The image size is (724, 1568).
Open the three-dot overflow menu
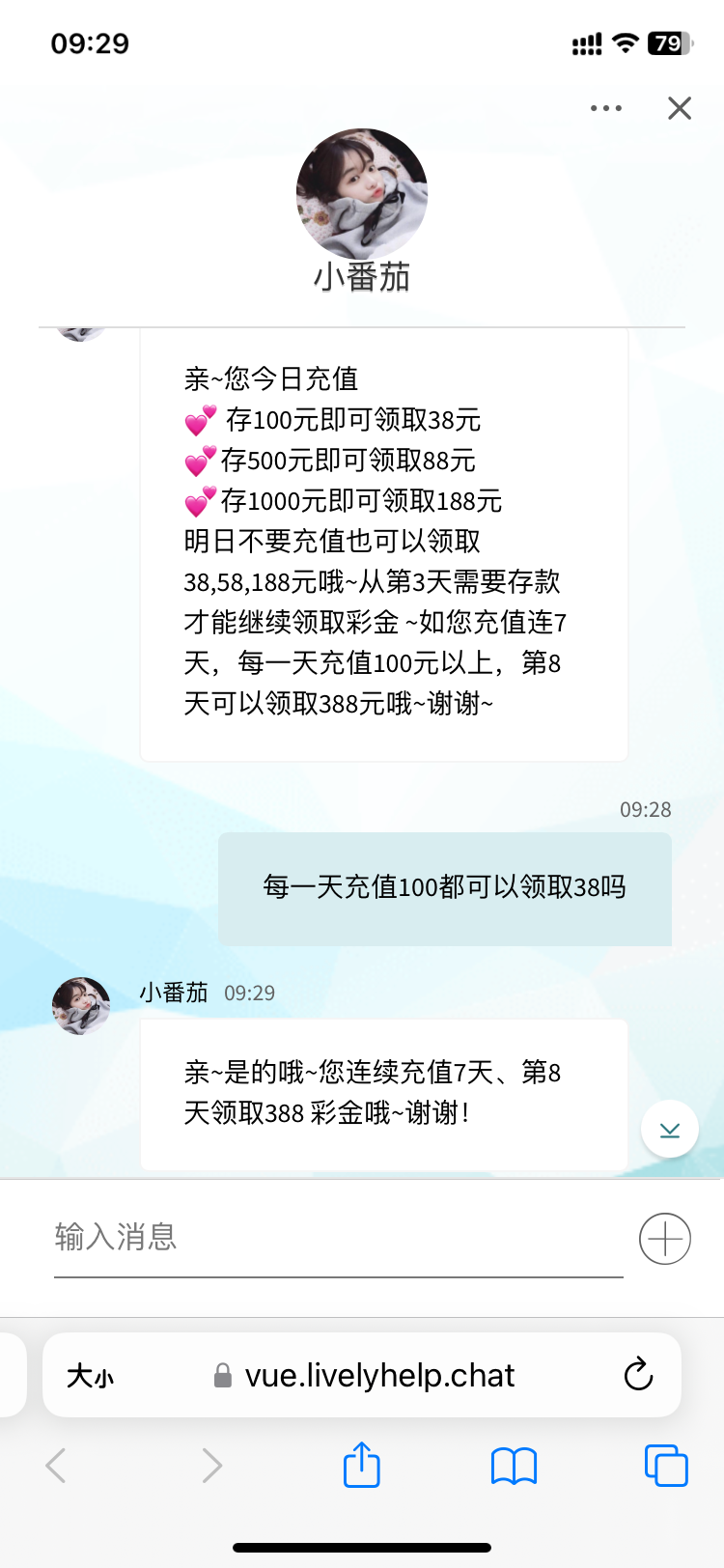(x=606, y=108)
